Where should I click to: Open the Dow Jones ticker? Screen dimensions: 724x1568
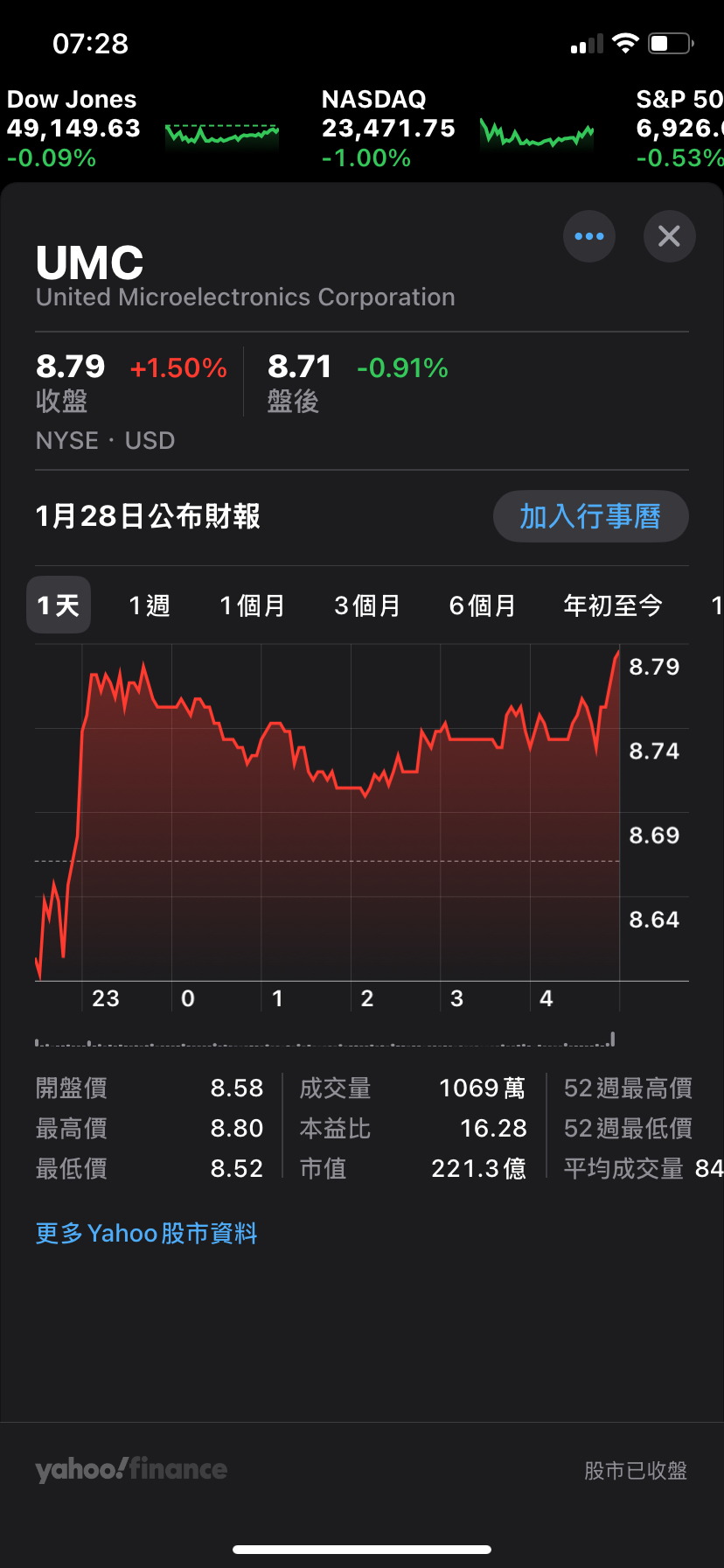143,128
